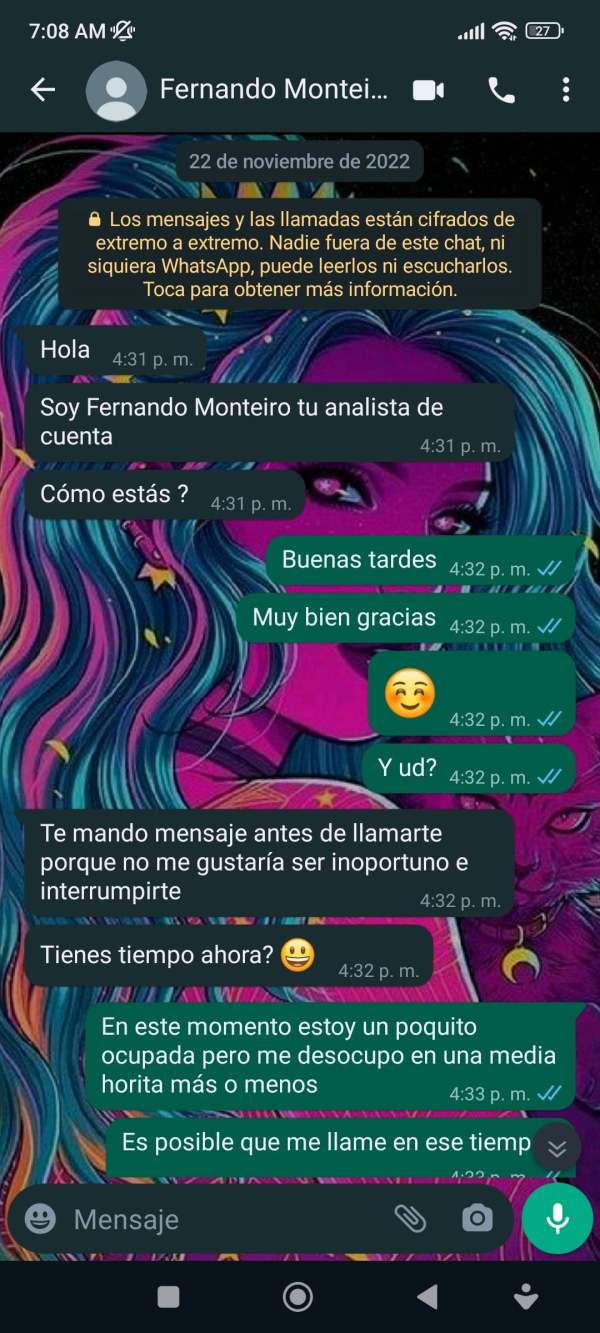This screenshot has width=600, height=1333.
Task: Open Fernando Monteiro's contact info
Action: [273, 90]
